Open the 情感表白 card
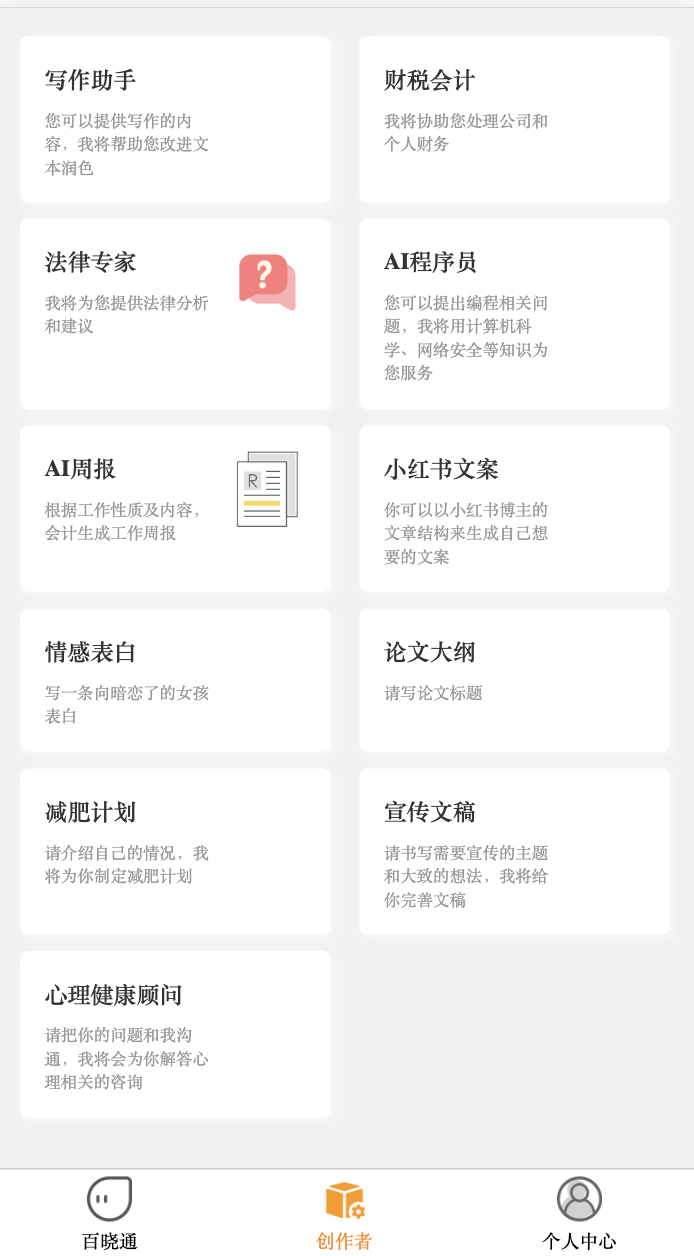694x1256 pixels. 175,680
